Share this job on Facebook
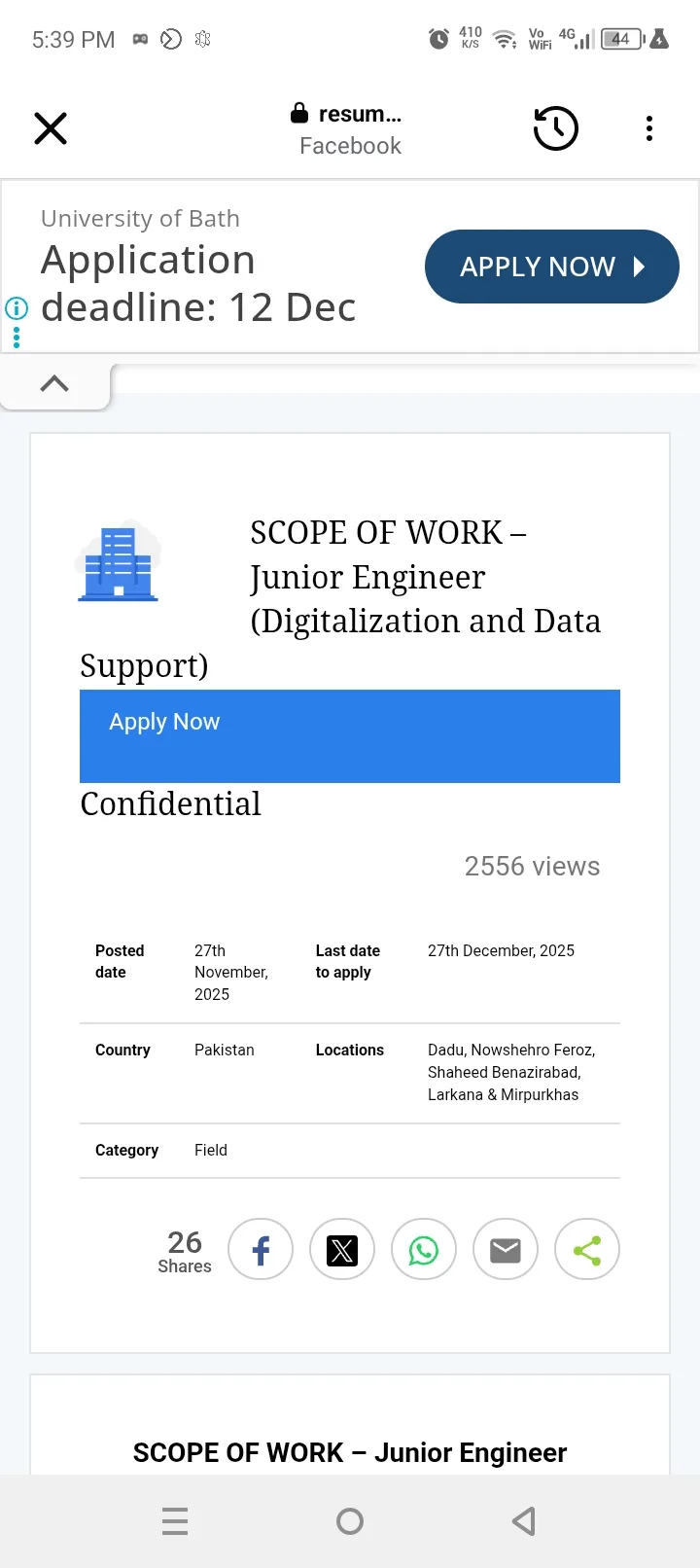Screen dimensions: 700x1568 [261, 1250]
